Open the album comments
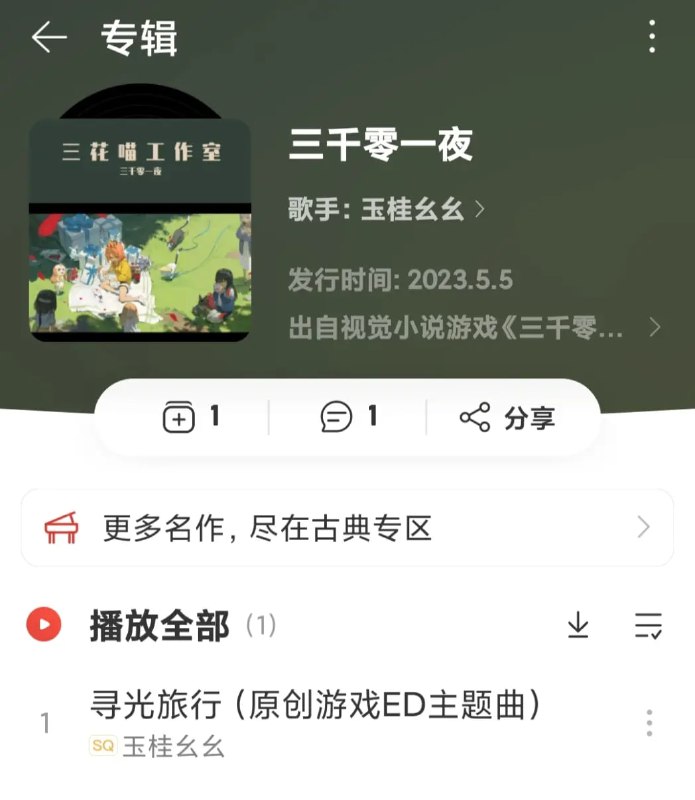The width and height of the screenshot is (695, 800). 348,417
